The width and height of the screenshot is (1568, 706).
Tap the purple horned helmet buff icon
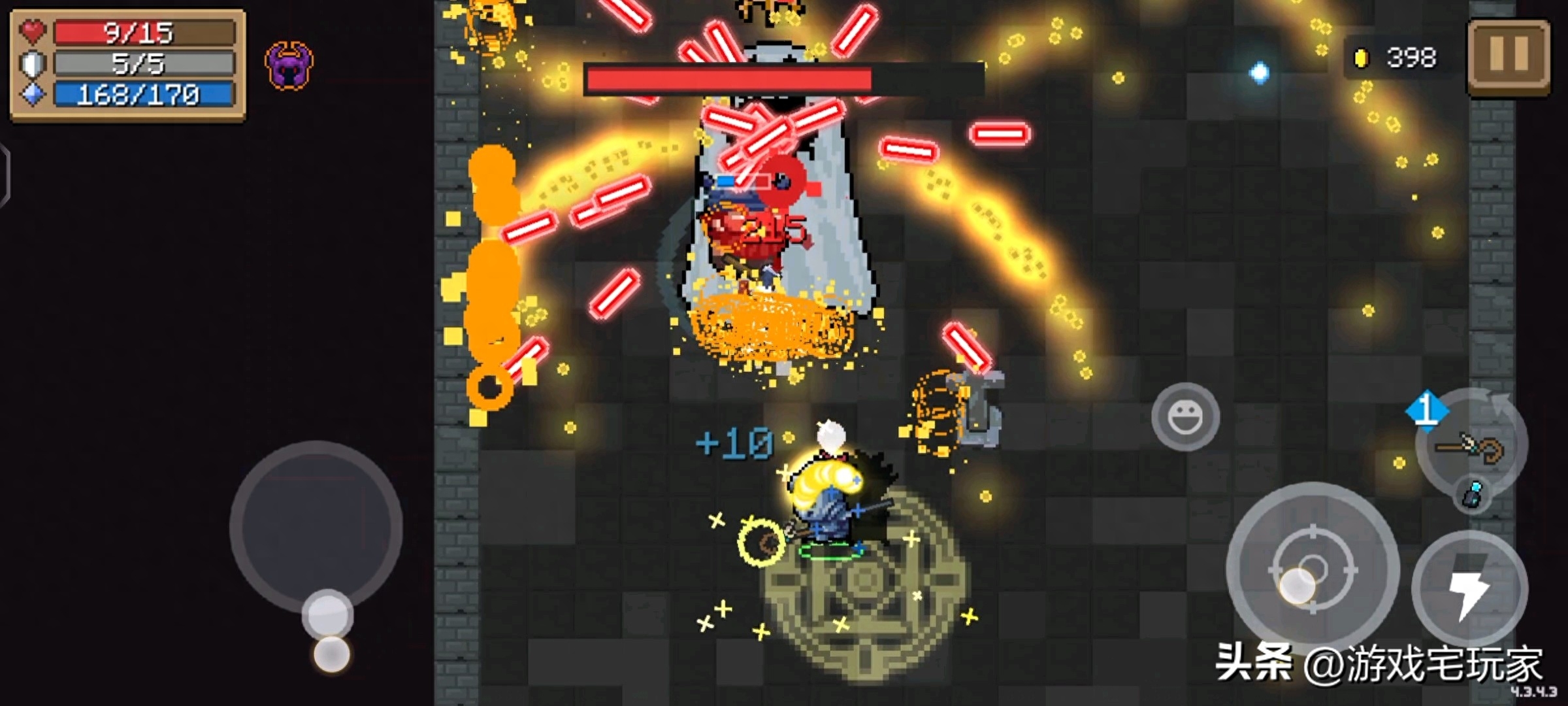[x=289, y=65]
